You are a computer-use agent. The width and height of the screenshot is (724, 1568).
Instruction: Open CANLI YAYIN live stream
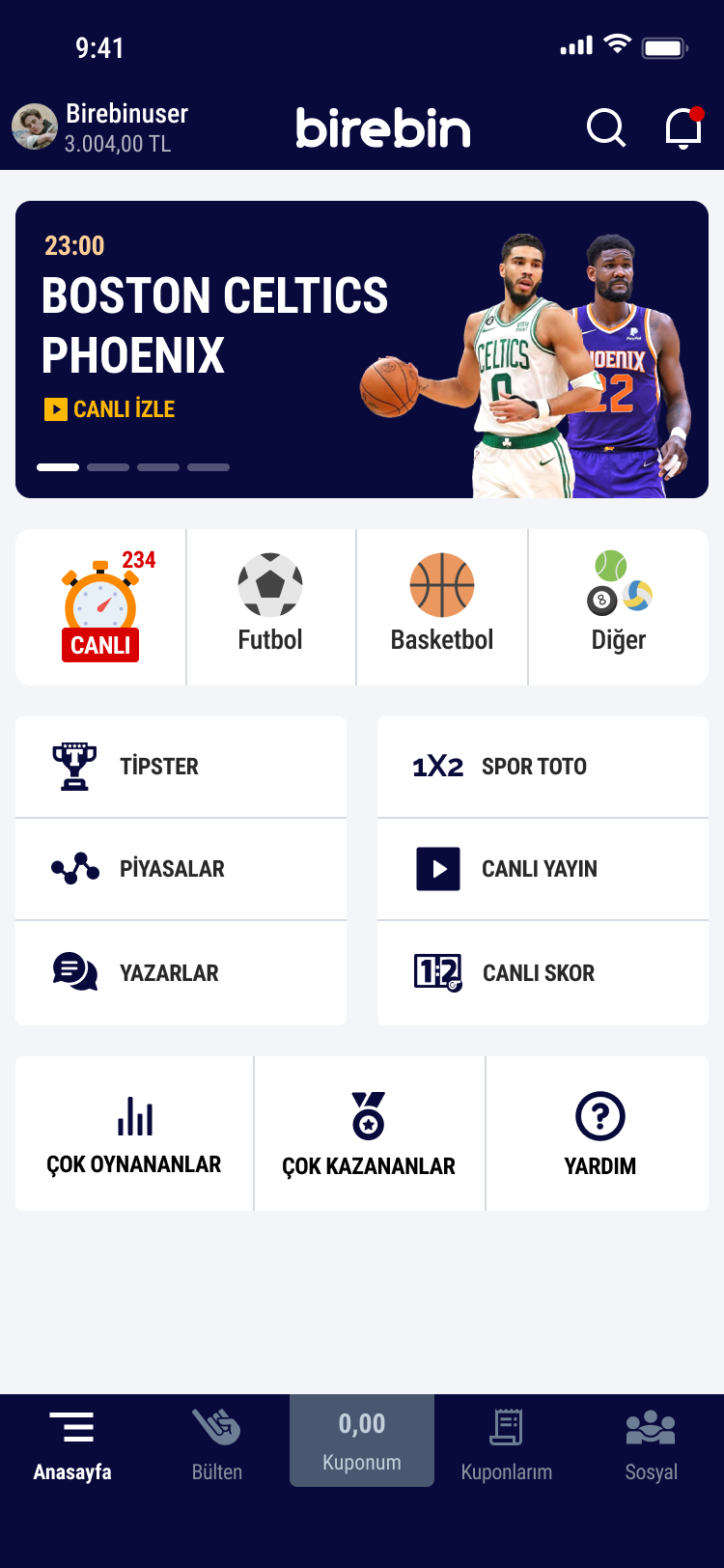(x=543, y=869)
